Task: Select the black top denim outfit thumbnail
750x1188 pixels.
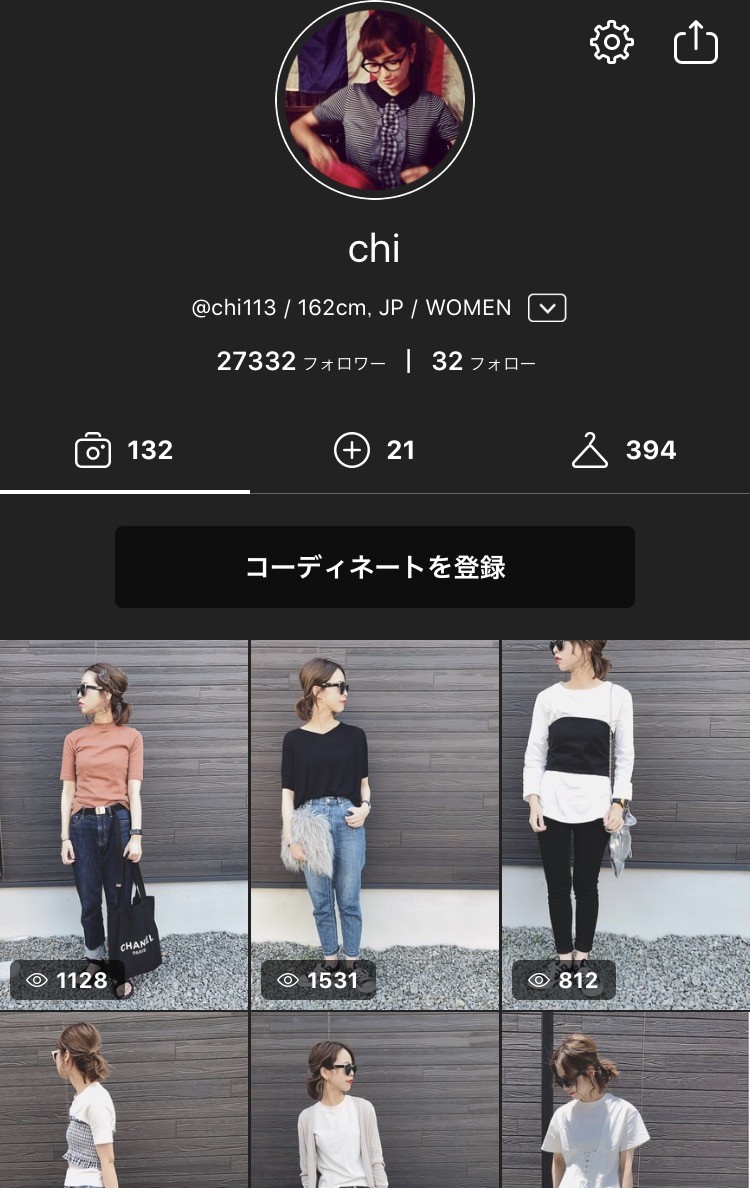Action: click(374, 820)
